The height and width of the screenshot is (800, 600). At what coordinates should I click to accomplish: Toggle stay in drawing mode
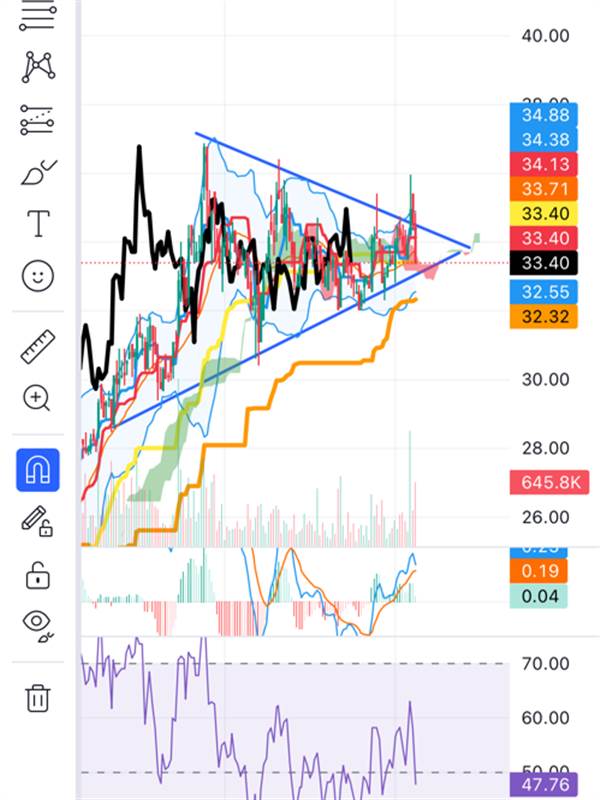click(x=38, y=521)
